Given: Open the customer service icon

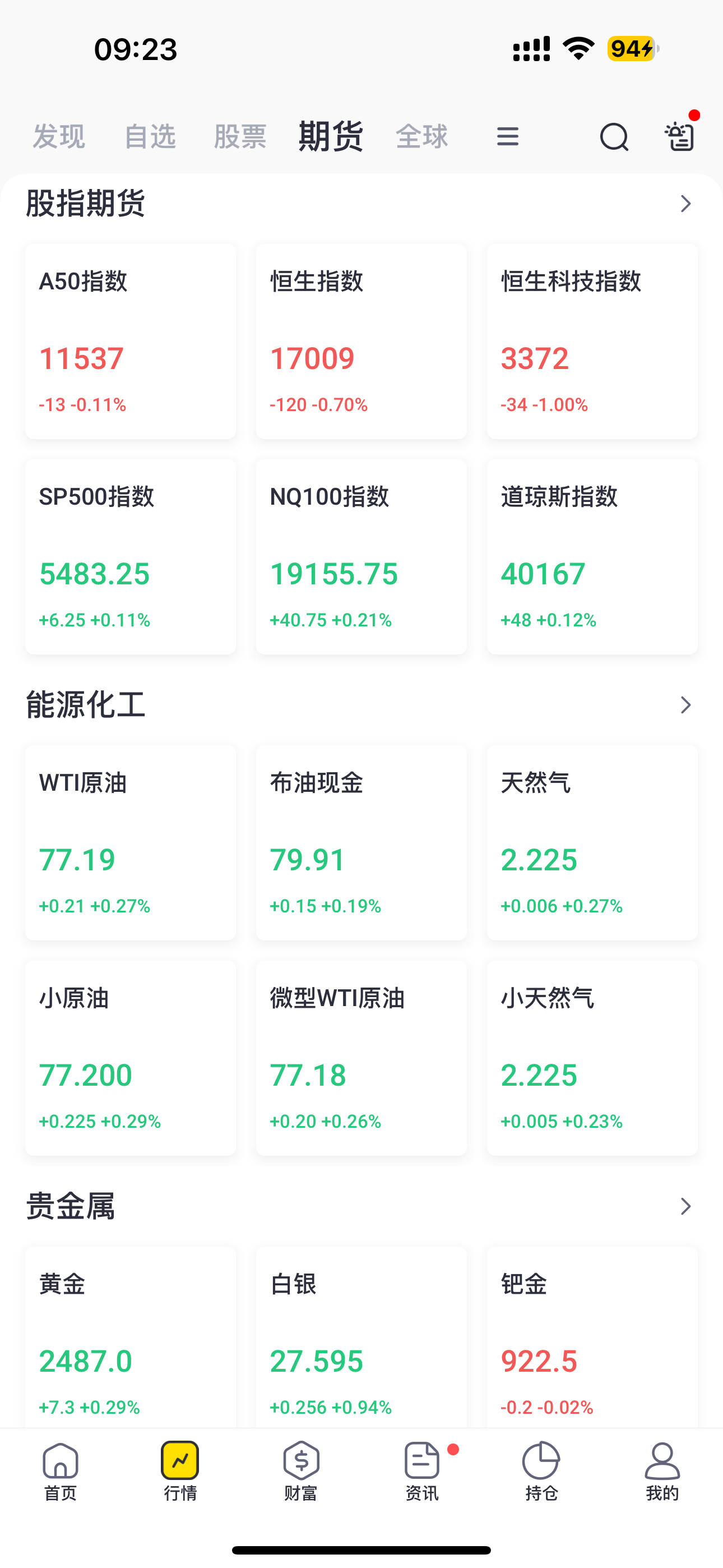Looking at the screenshot, I should tap(680, 136).
